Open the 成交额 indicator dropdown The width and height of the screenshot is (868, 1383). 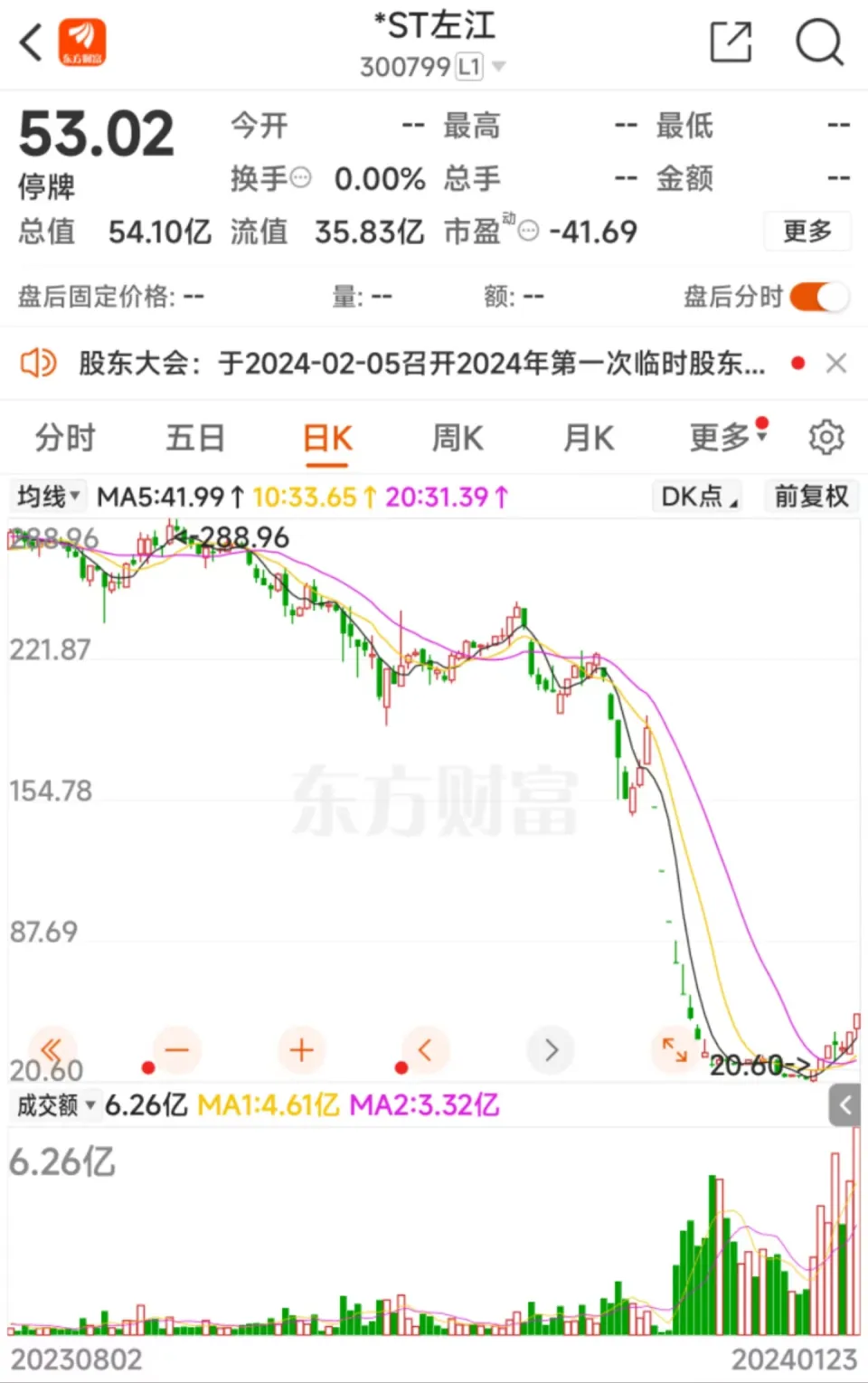pos(55,1105)
